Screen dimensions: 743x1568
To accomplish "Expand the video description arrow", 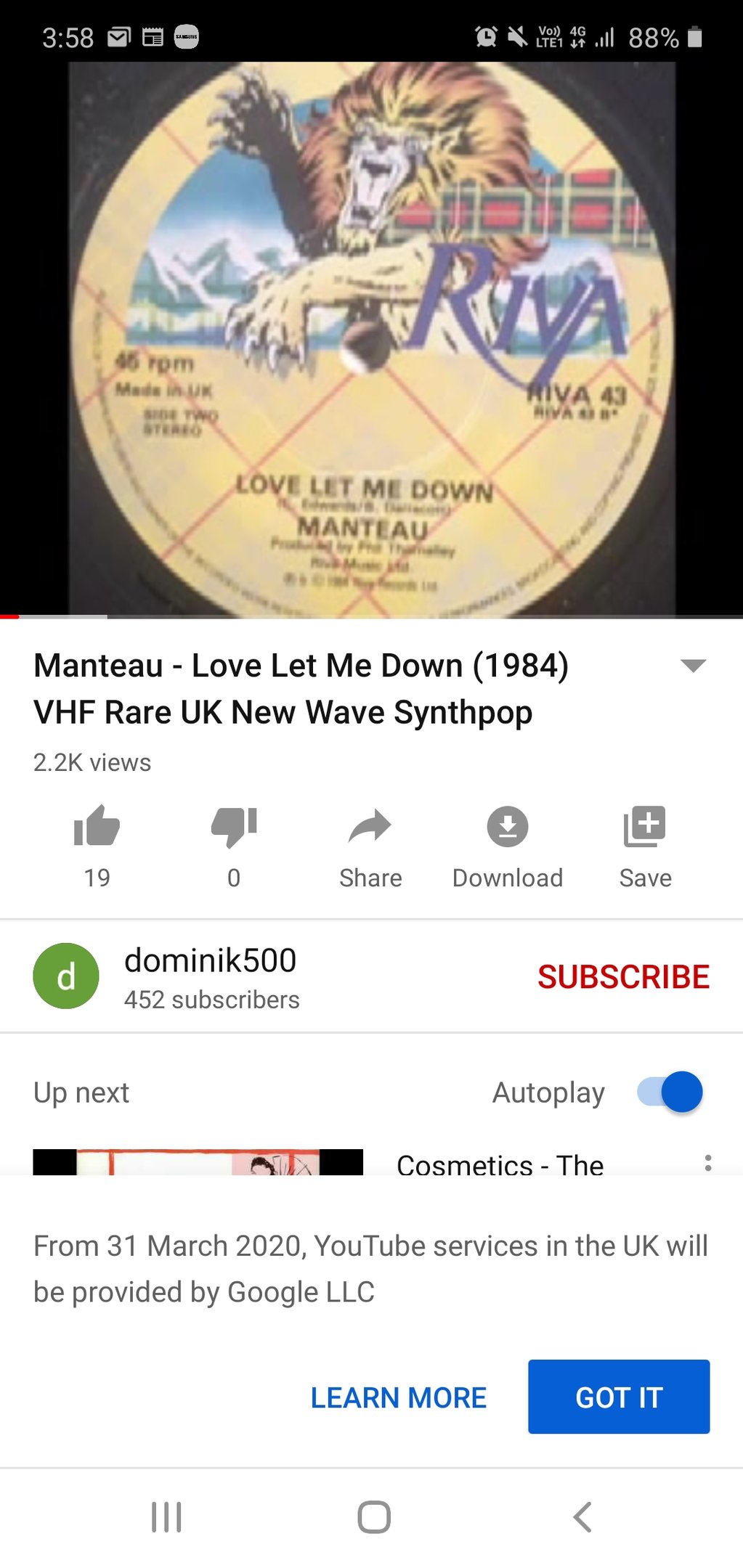I will coord(694,666).
